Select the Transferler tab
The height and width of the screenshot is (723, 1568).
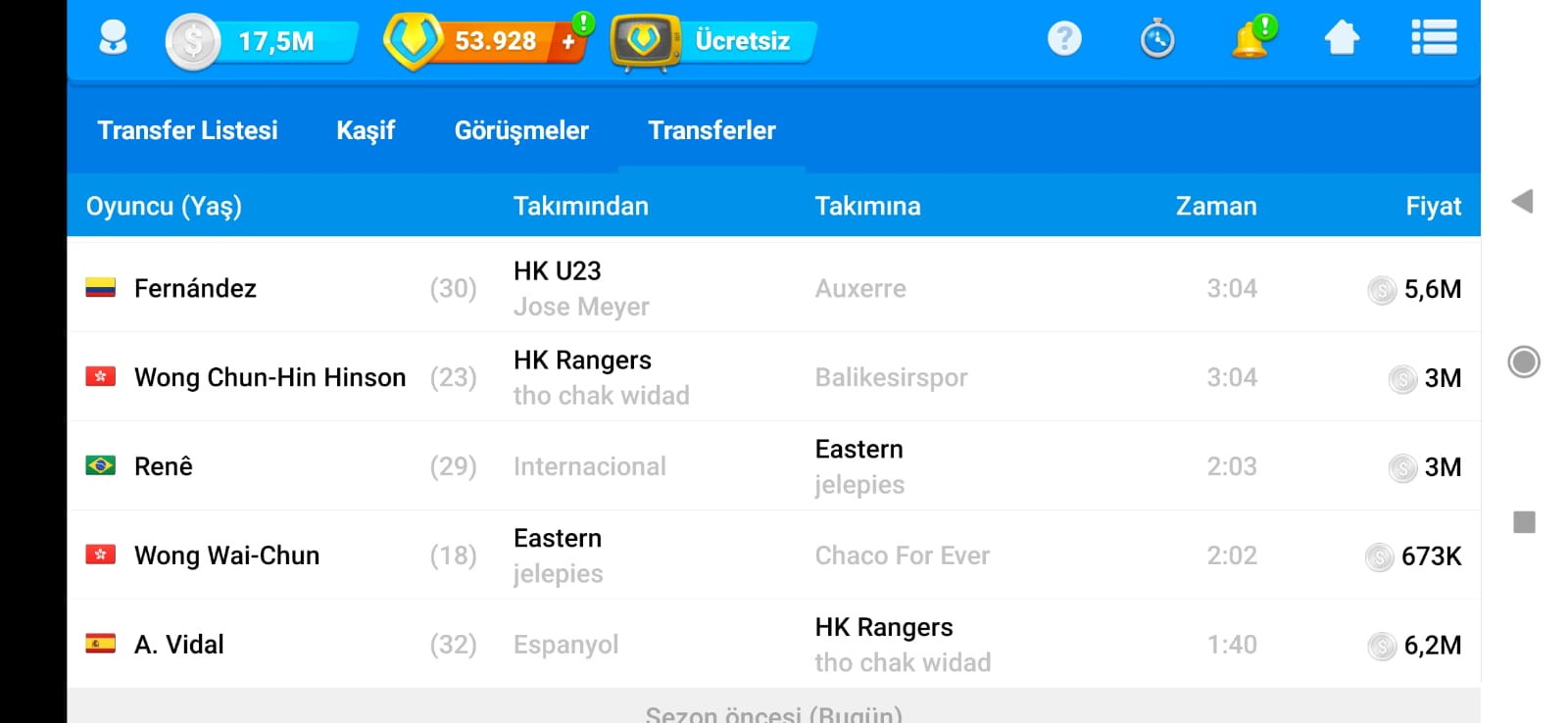pyautogui.click(x=711, y=130)
